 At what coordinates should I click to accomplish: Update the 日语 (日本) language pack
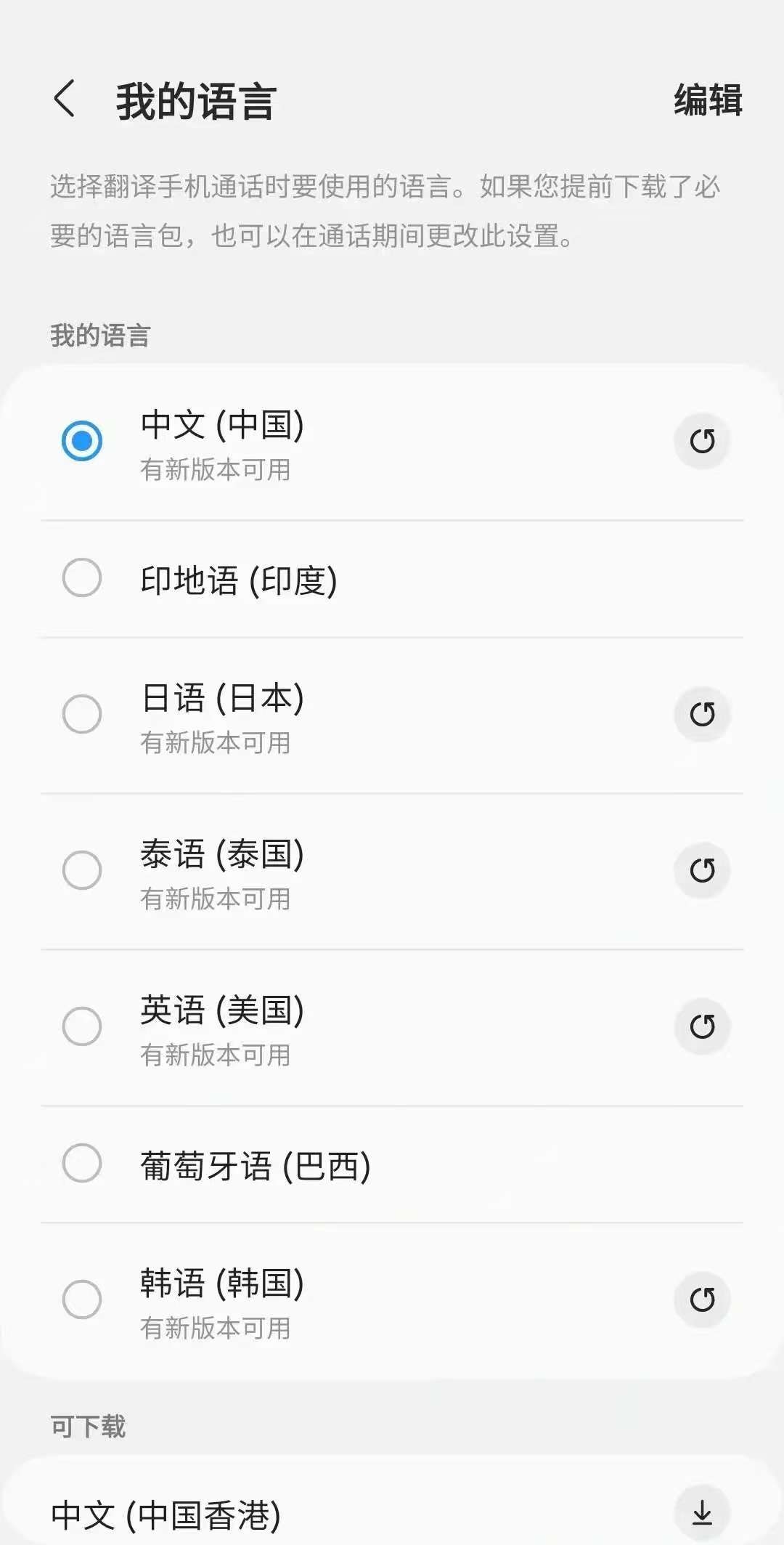(x=702, y=714)
